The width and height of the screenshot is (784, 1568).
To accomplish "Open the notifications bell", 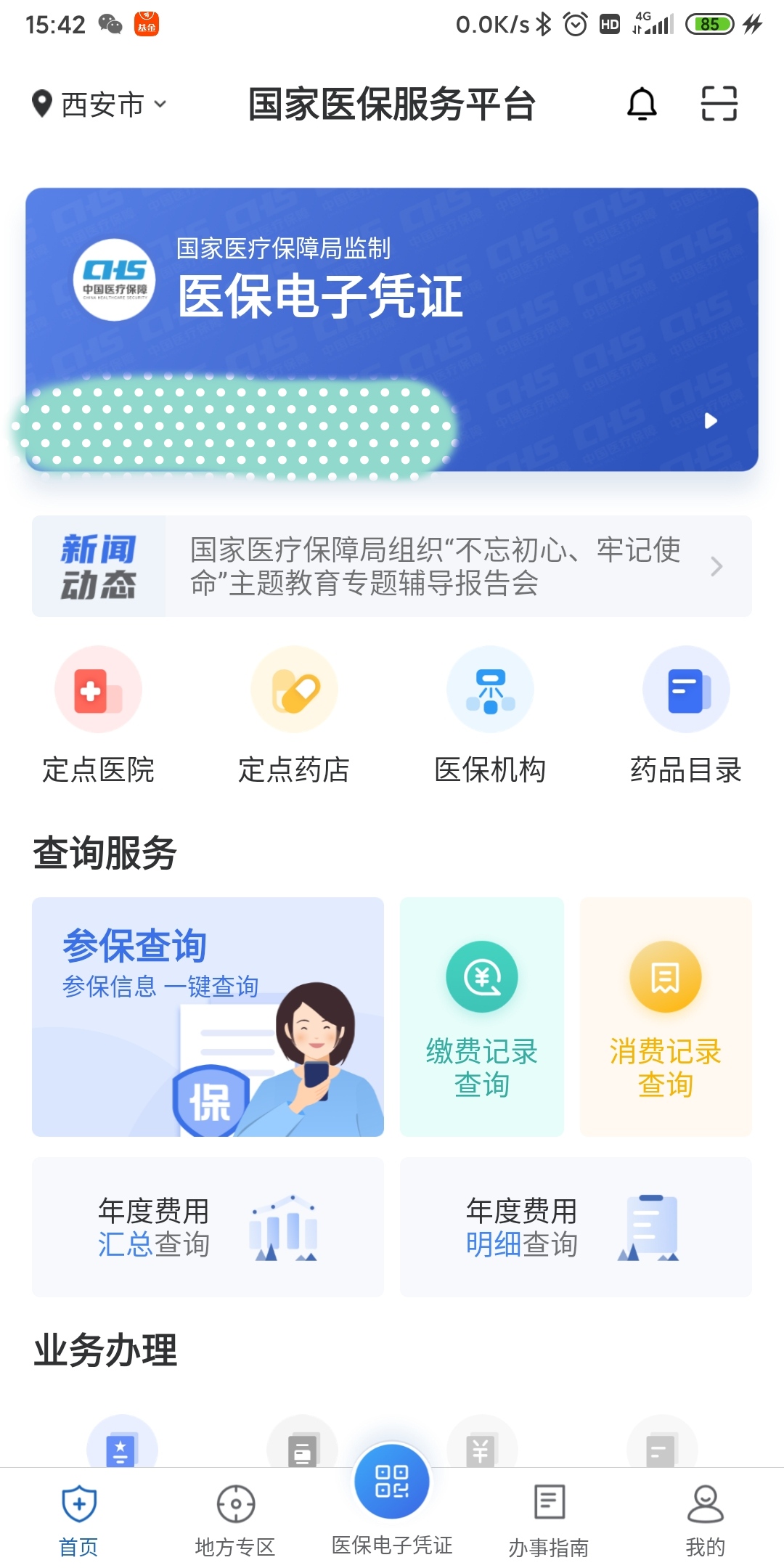I will point(642,104).
